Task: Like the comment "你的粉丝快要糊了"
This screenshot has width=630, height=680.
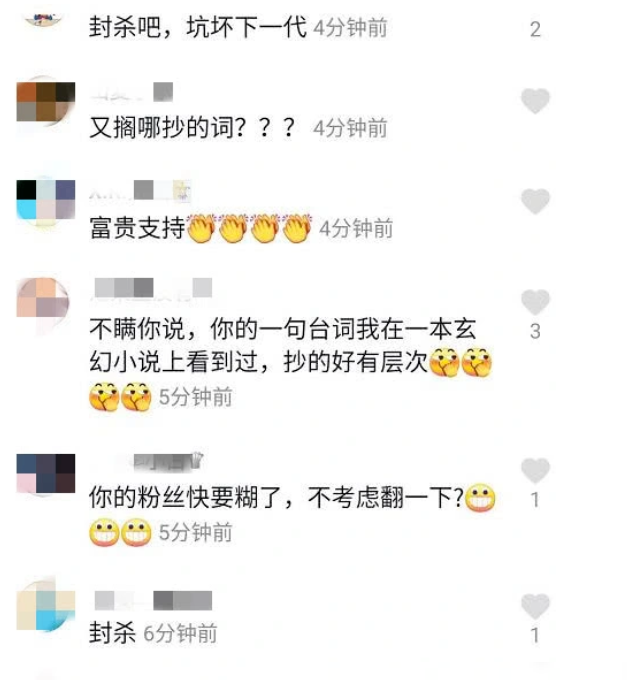Action: tap(535, 471)
